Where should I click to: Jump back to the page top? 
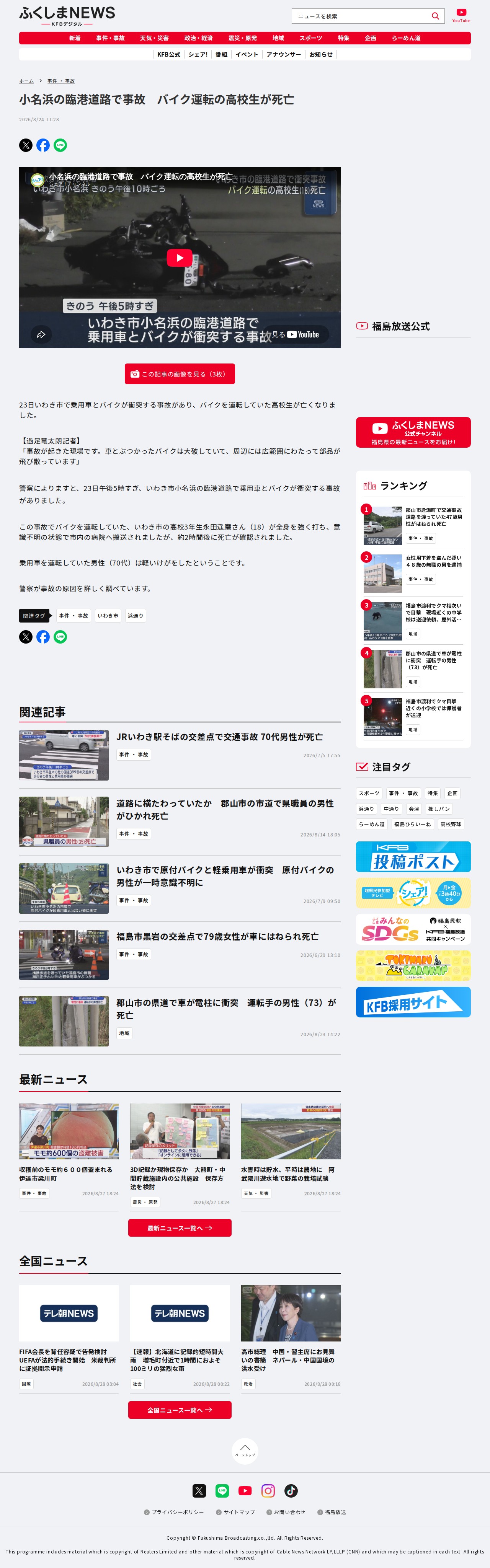tap(245, 1451)
